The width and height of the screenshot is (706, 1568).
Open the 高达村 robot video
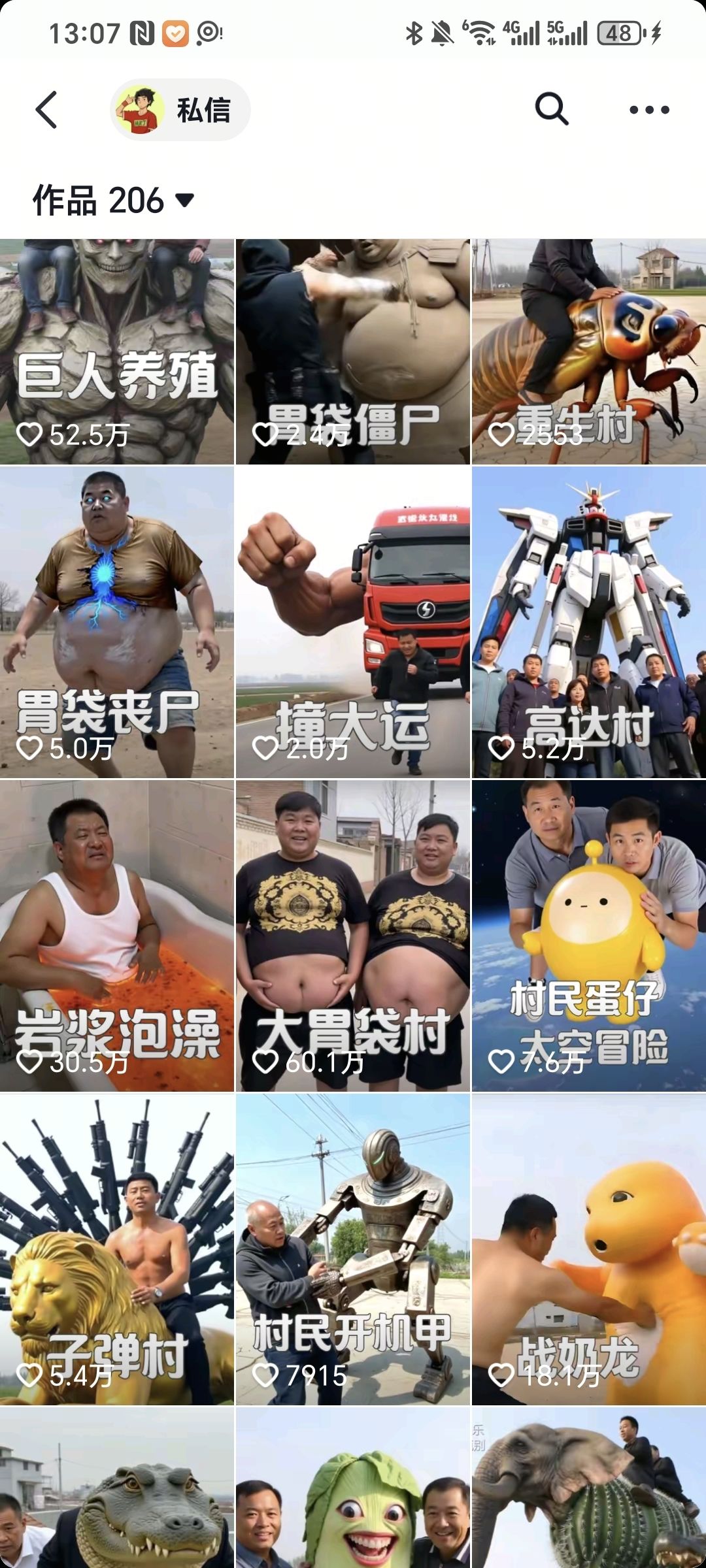click(588, 621)
